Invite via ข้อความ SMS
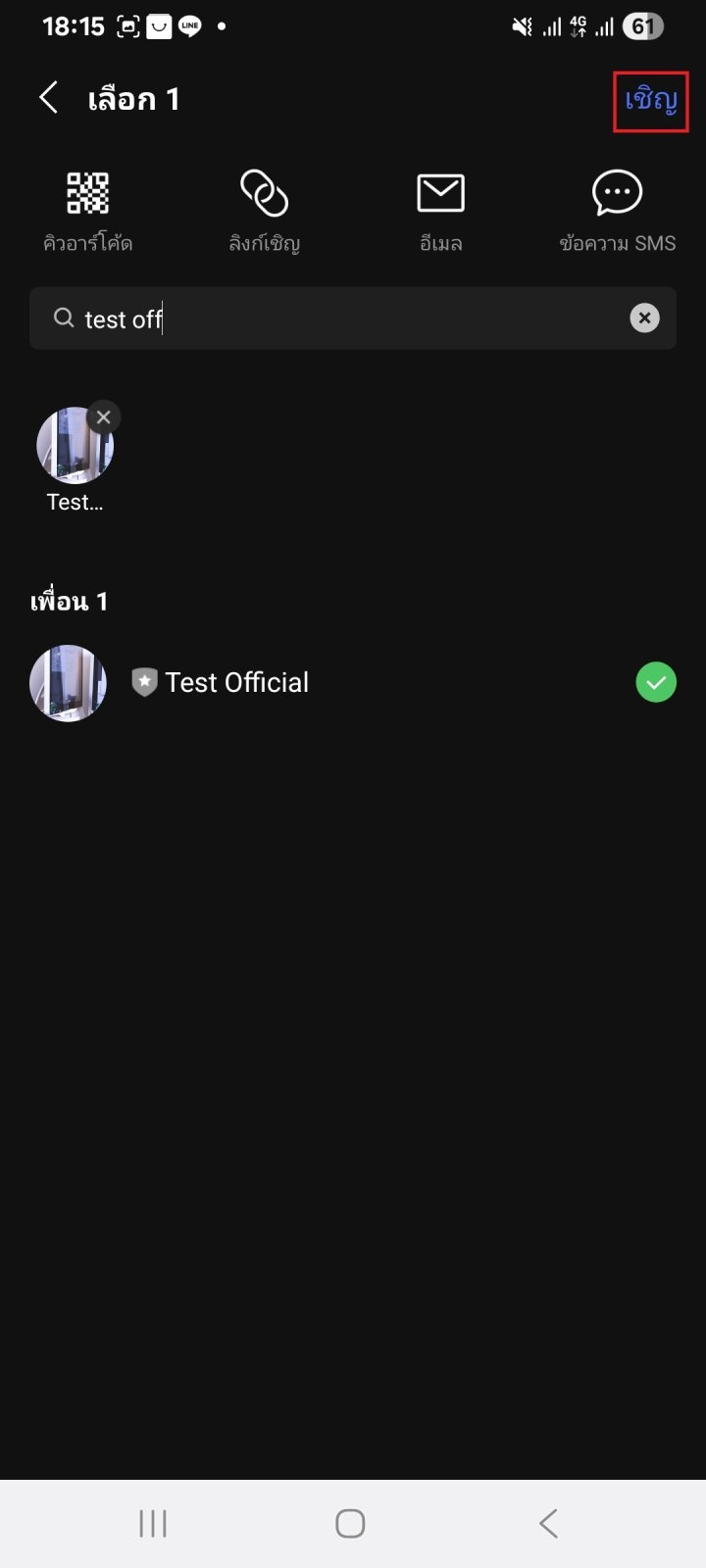Screen dimensions: 706x1568 [618, 212]
